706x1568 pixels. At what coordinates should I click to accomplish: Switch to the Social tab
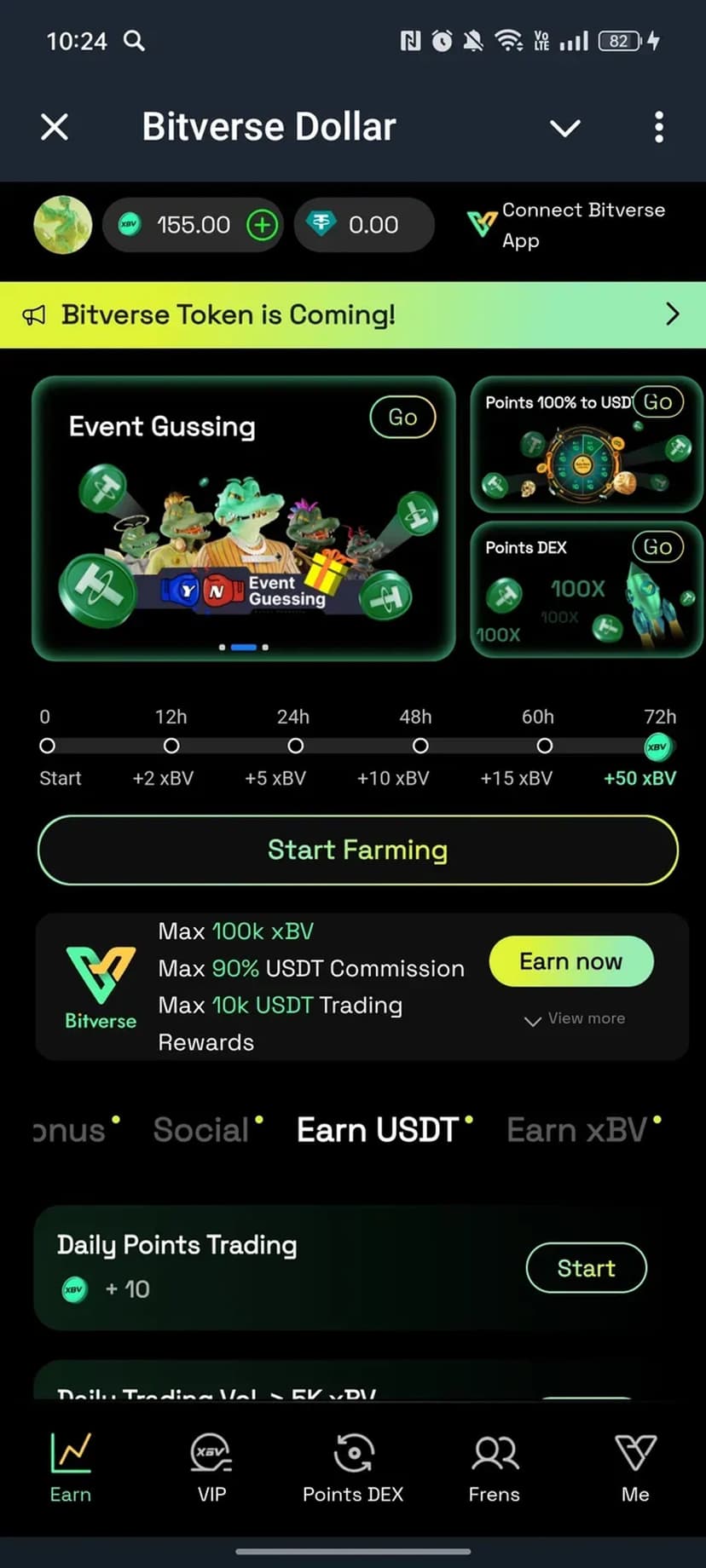coord(201,1130)
